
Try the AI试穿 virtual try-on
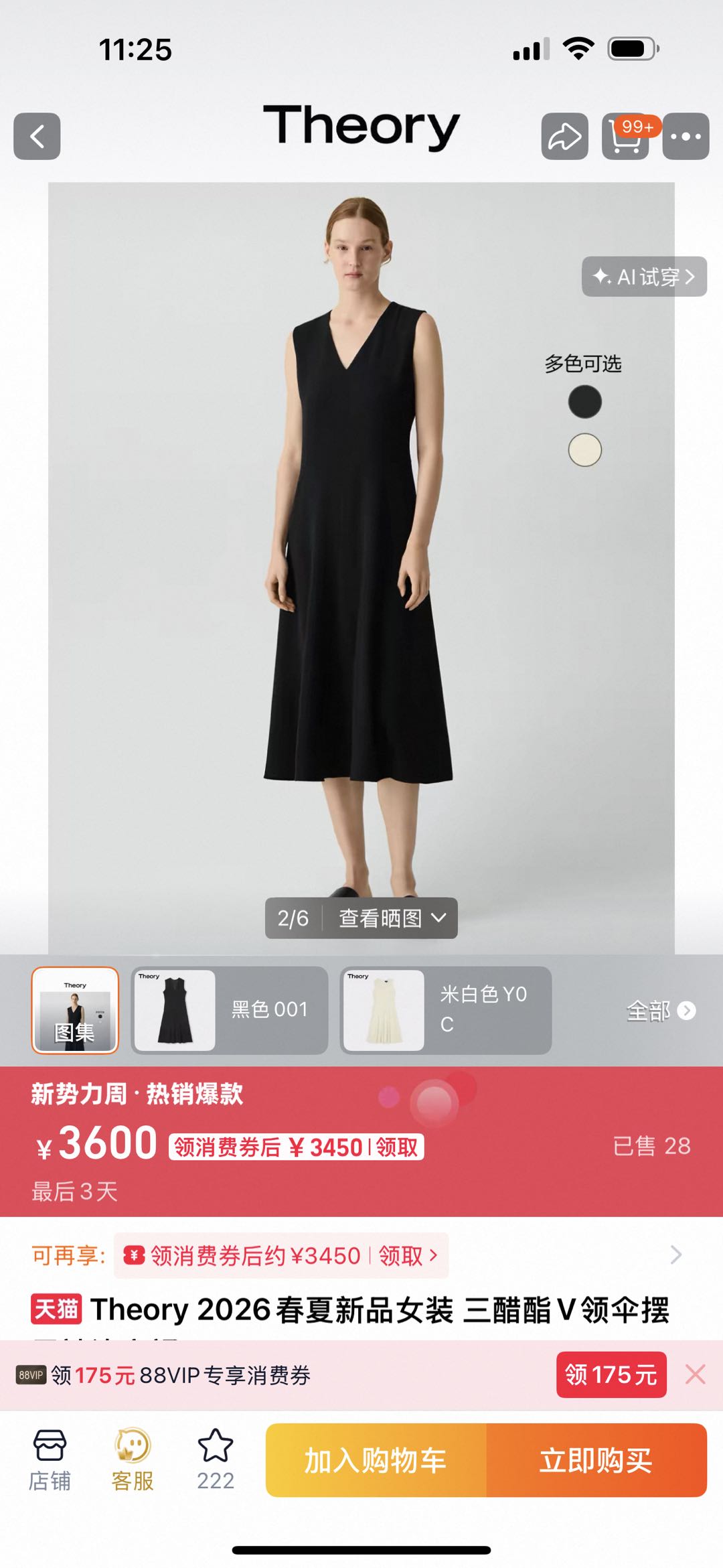pos(644,277)
